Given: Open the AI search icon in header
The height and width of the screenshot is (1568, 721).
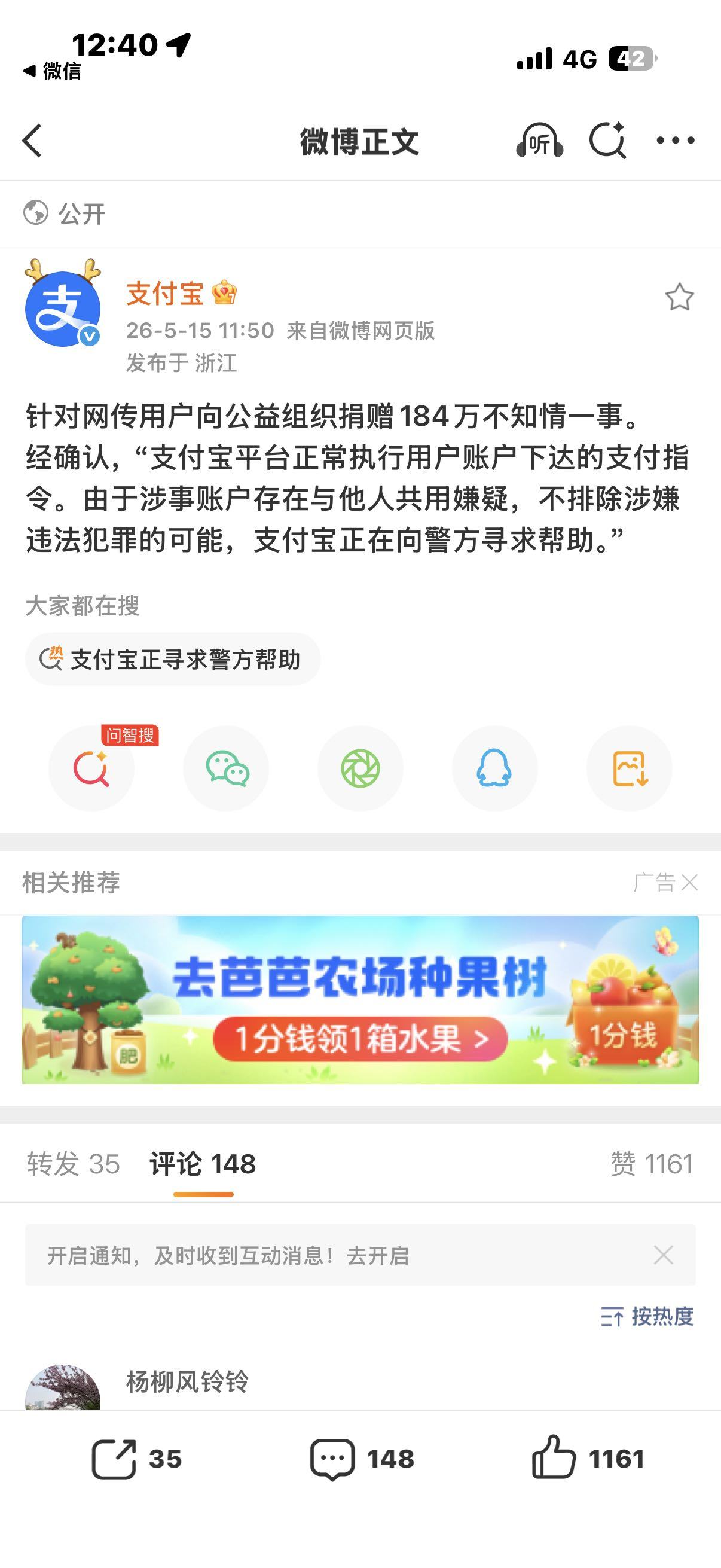Looking at the screenshot, I should click(608, 141).
